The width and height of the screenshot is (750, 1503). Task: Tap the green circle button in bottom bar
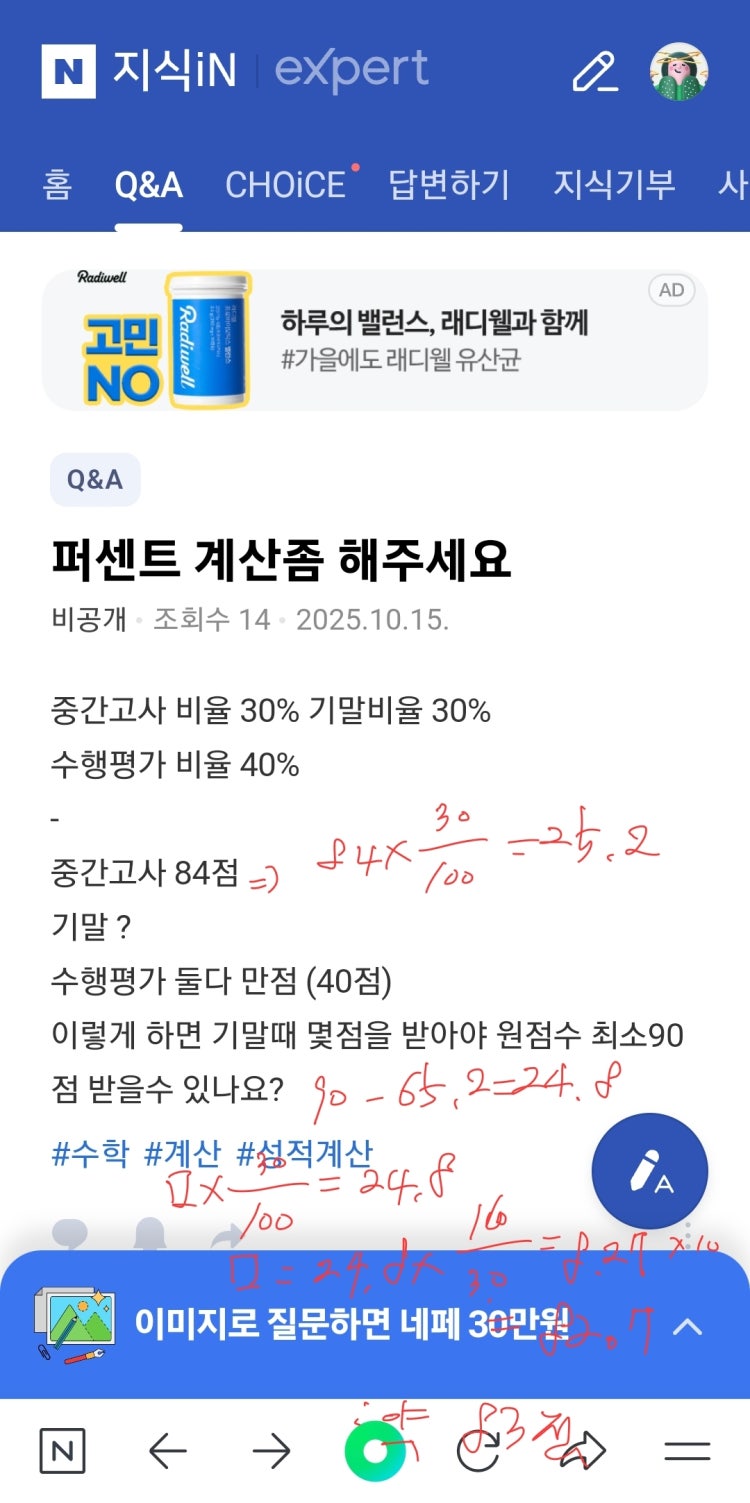(374, 1451)
